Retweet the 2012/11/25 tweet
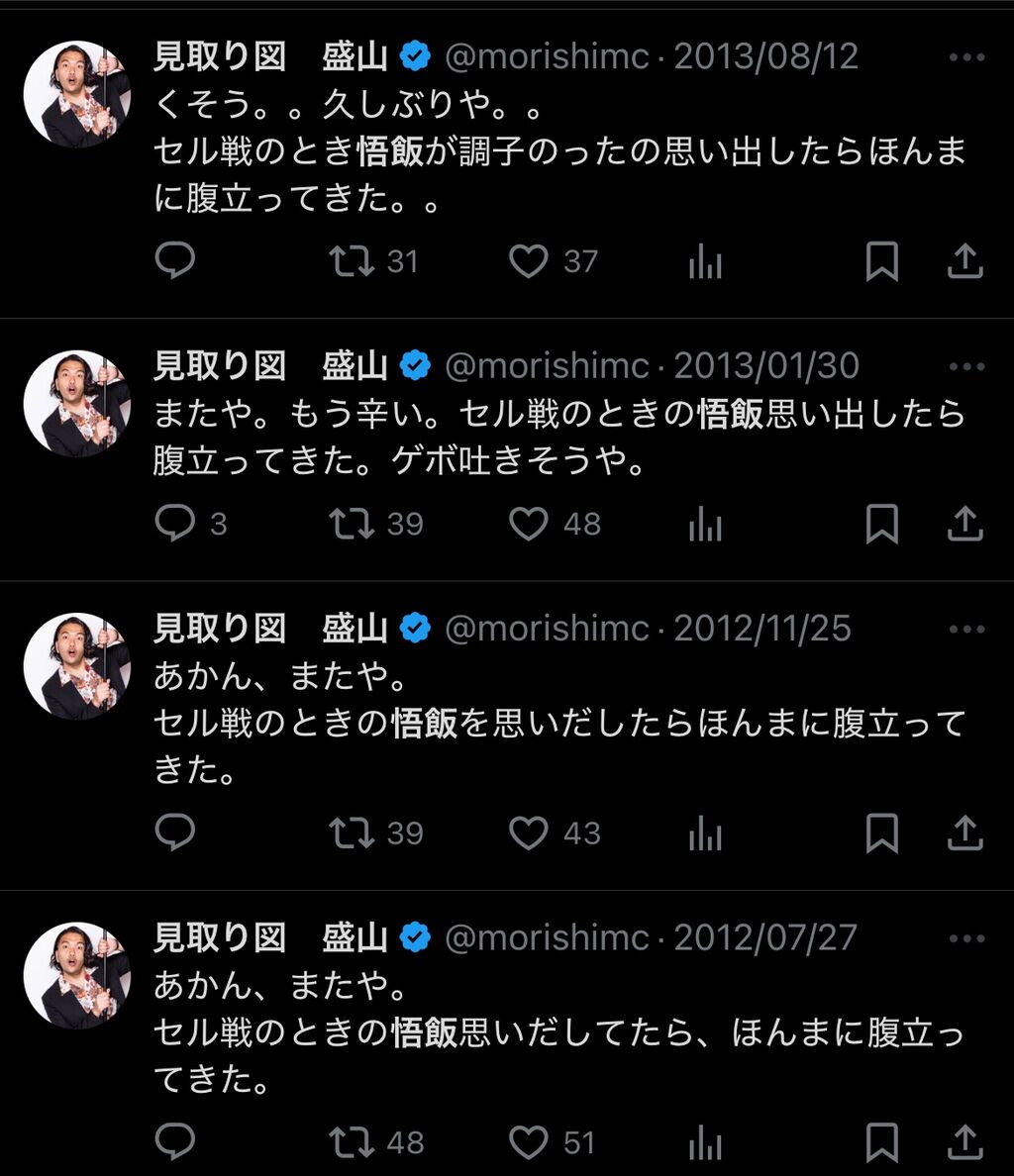 [x=352, y=833]
